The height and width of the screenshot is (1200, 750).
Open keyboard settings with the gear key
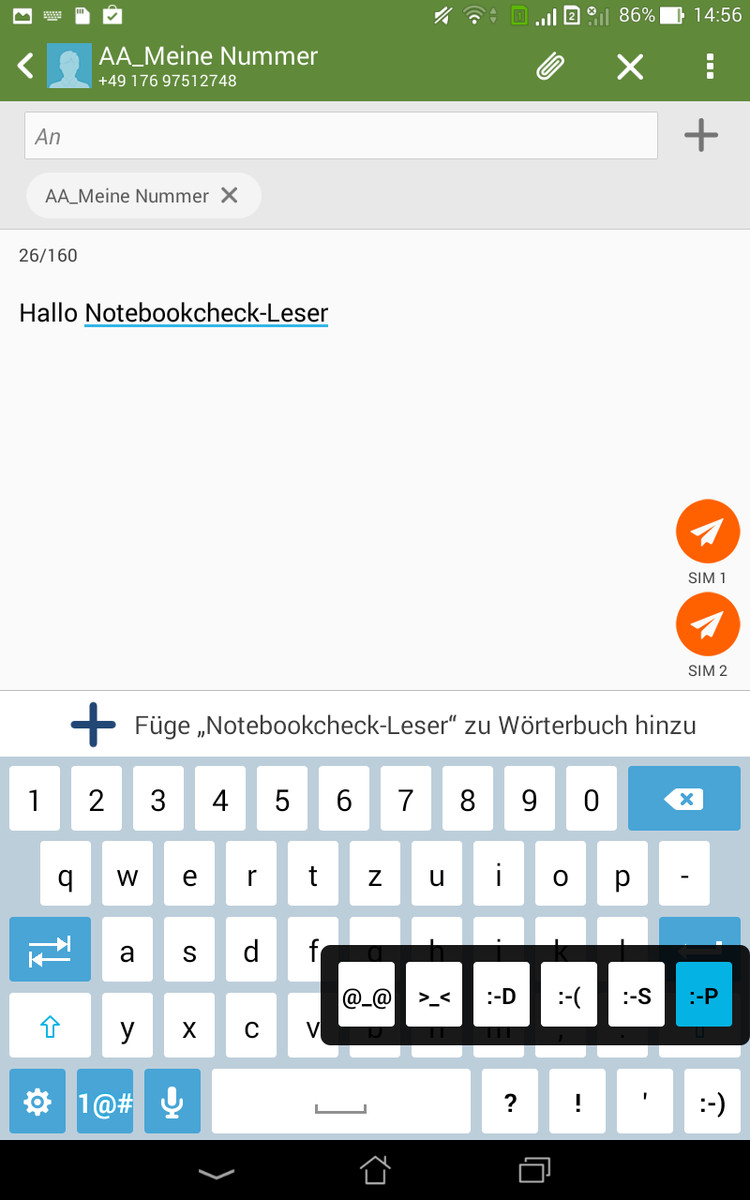[37, 1102]
